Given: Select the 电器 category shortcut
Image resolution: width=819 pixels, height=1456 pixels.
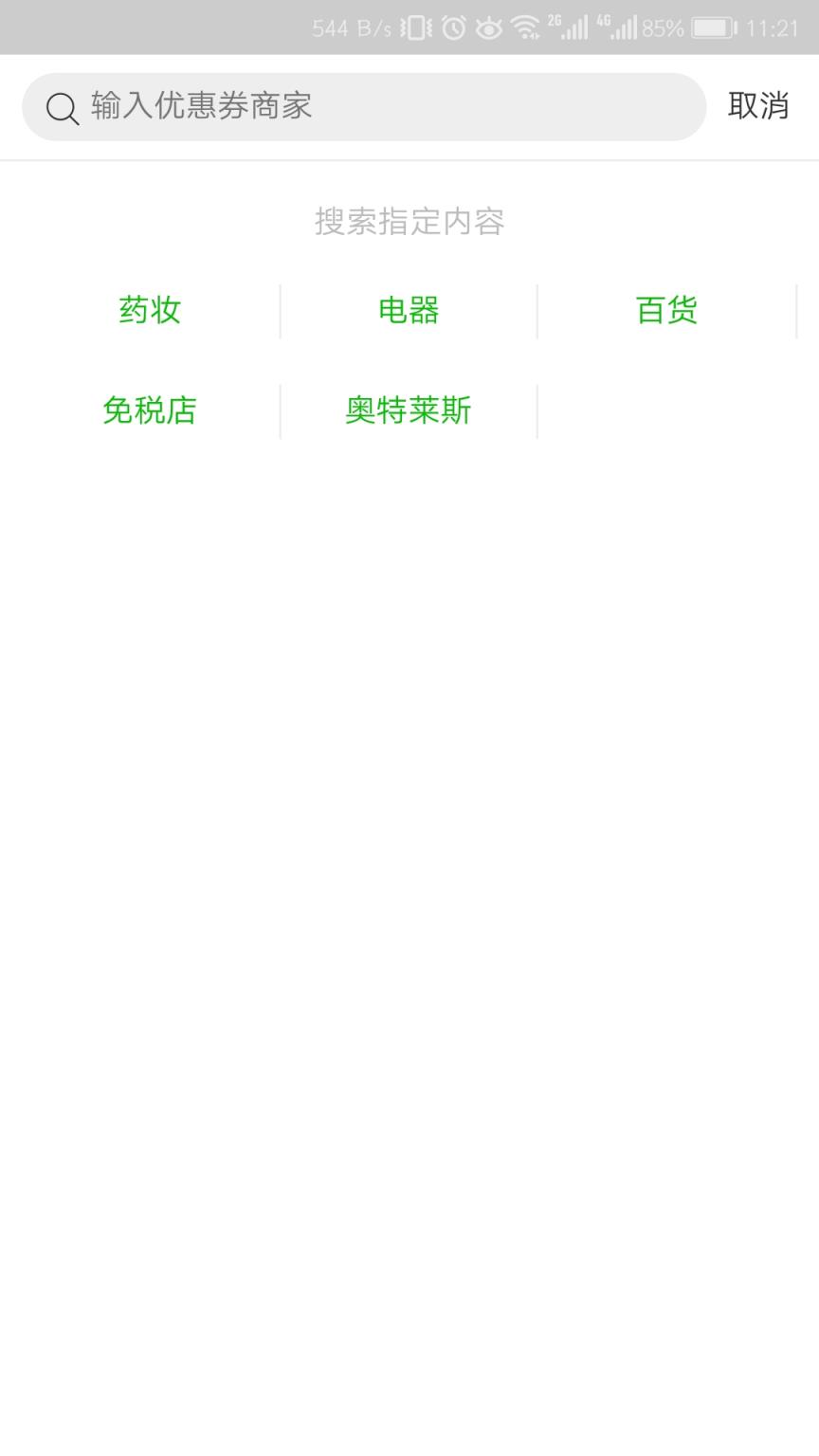Looking at the screenshot, I should point(408,310).
